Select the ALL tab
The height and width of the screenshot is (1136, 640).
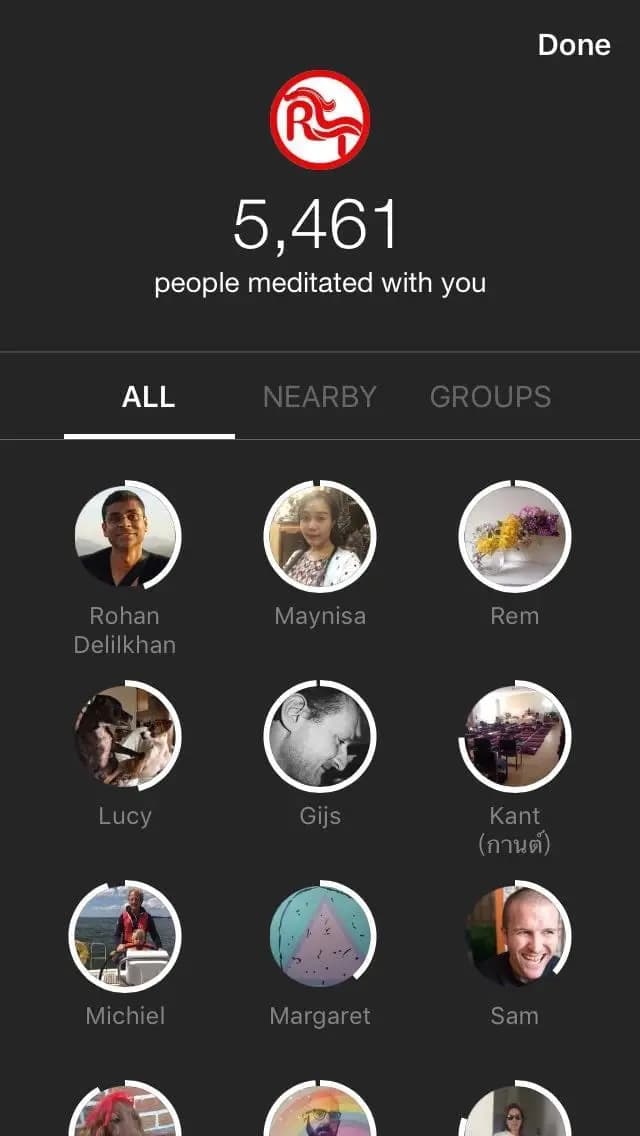(x=149, y=397)
